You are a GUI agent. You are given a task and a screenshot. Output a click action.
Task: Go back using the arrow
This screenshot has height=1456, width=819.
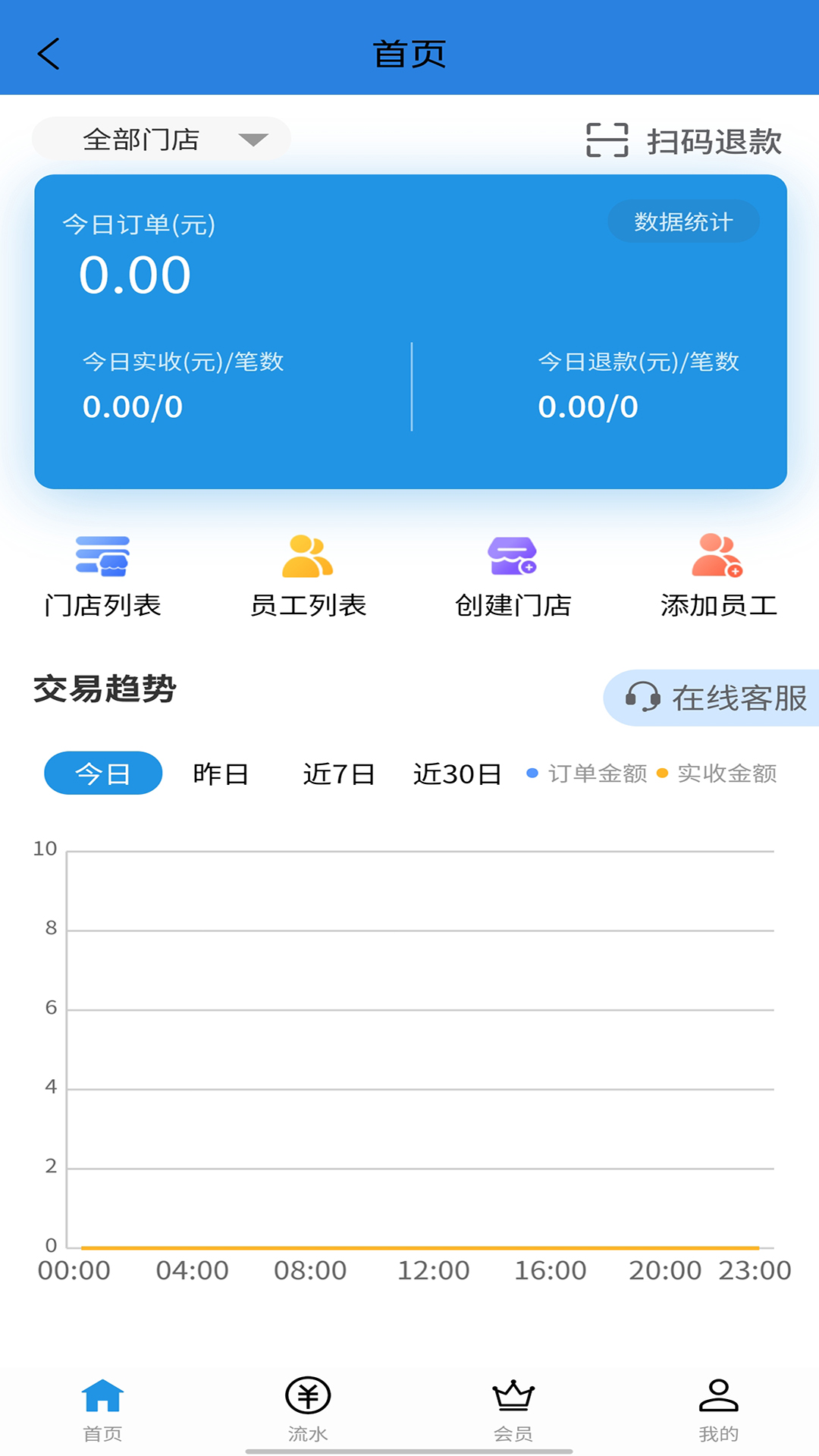(47, 53)
